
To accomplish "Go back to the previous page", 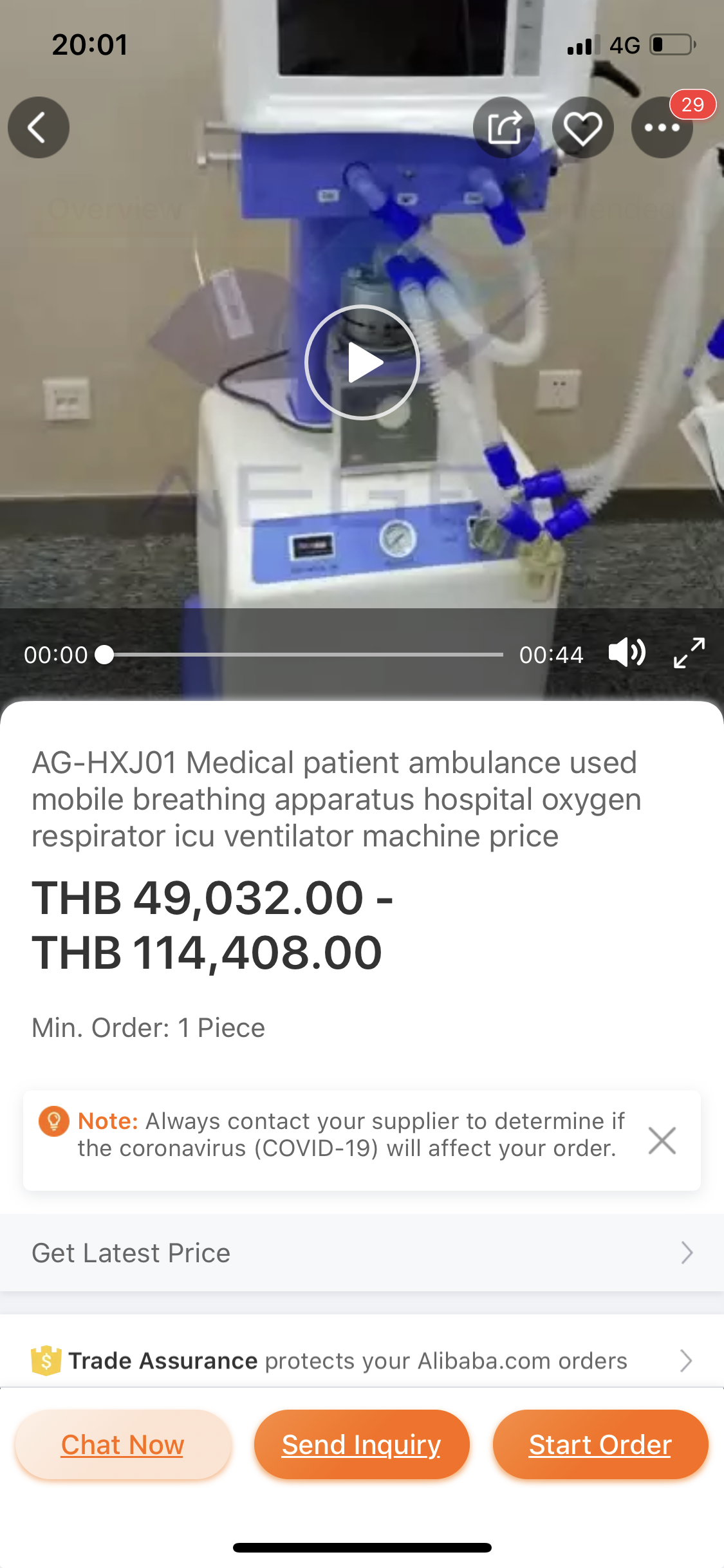I will 39,127.
